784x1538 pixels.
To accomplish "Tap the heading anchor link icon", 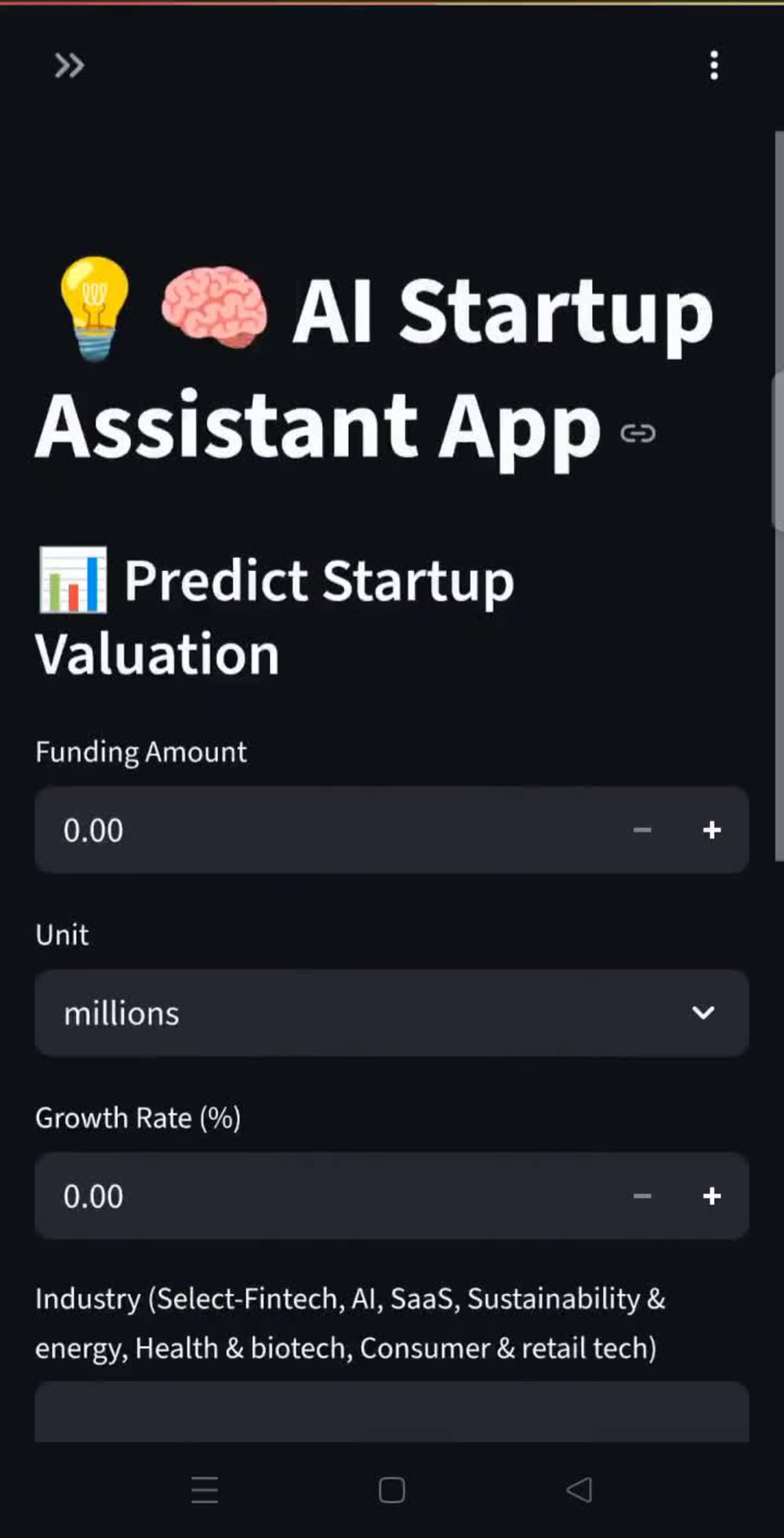I will click(637, 433).
